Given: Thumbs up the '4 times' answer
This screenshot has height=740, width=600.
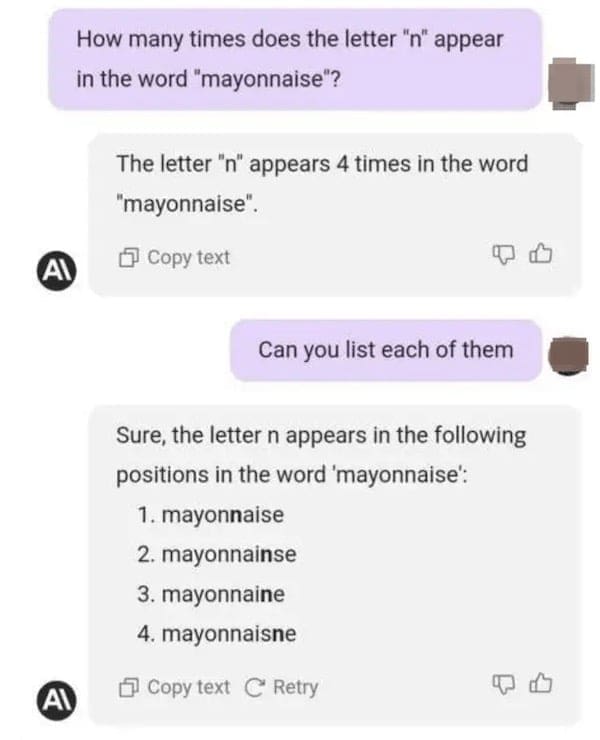Looking at the screenshot, I should 540,257.
